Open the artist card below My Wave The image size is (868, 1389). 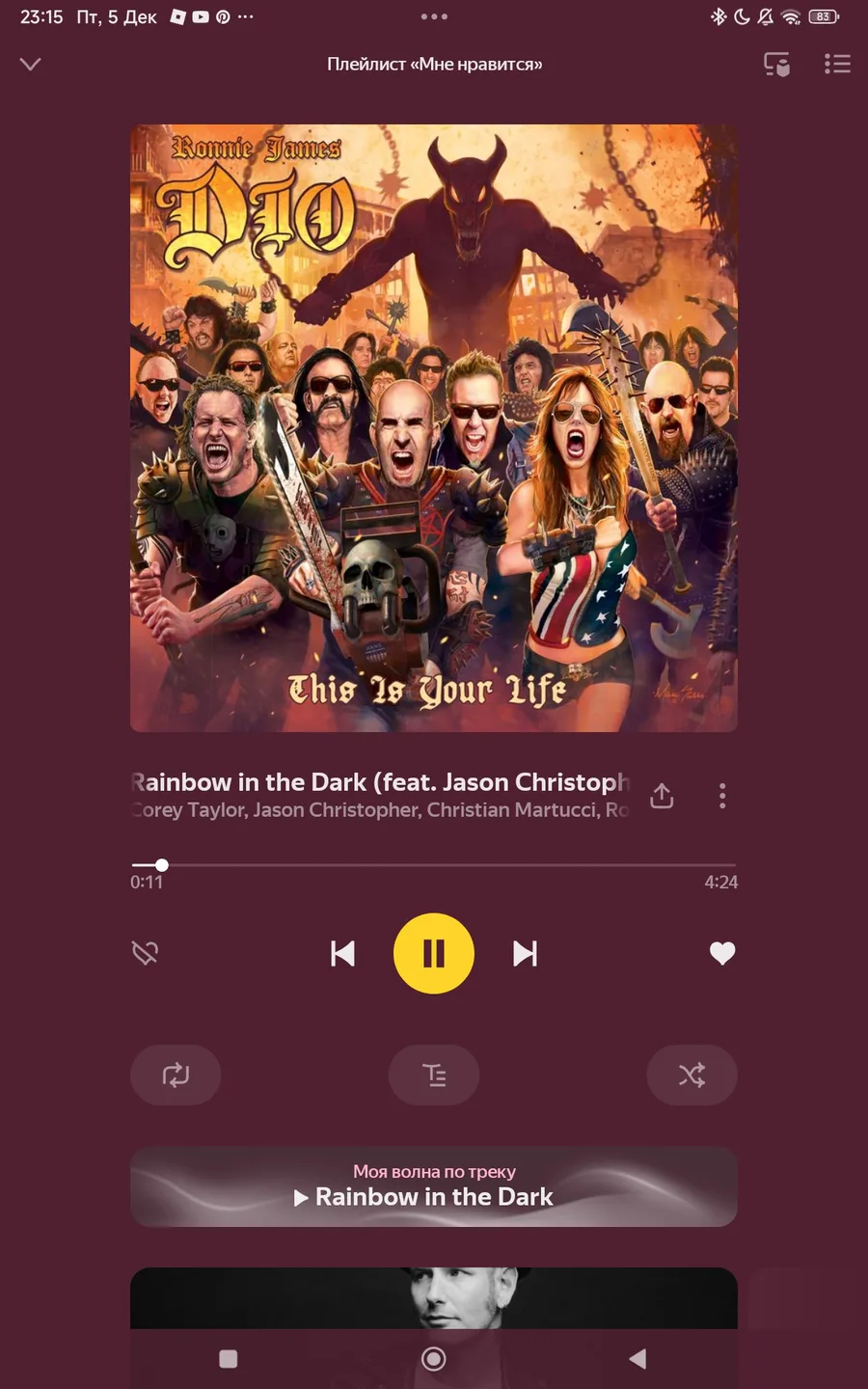[x=434, y=1297]
